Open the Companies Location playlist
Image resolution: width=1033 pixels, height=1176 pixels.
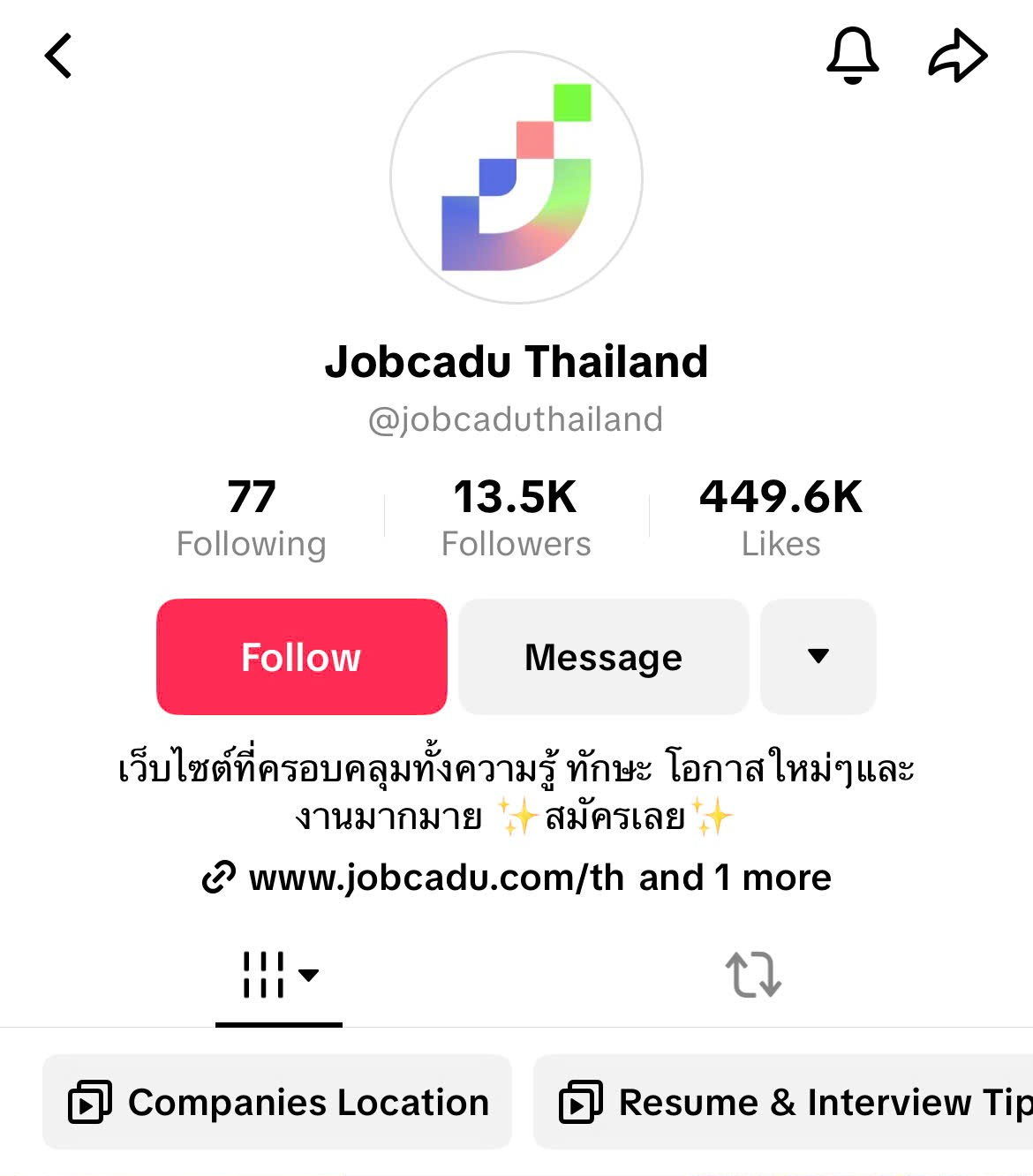[x=277, y=1102]
